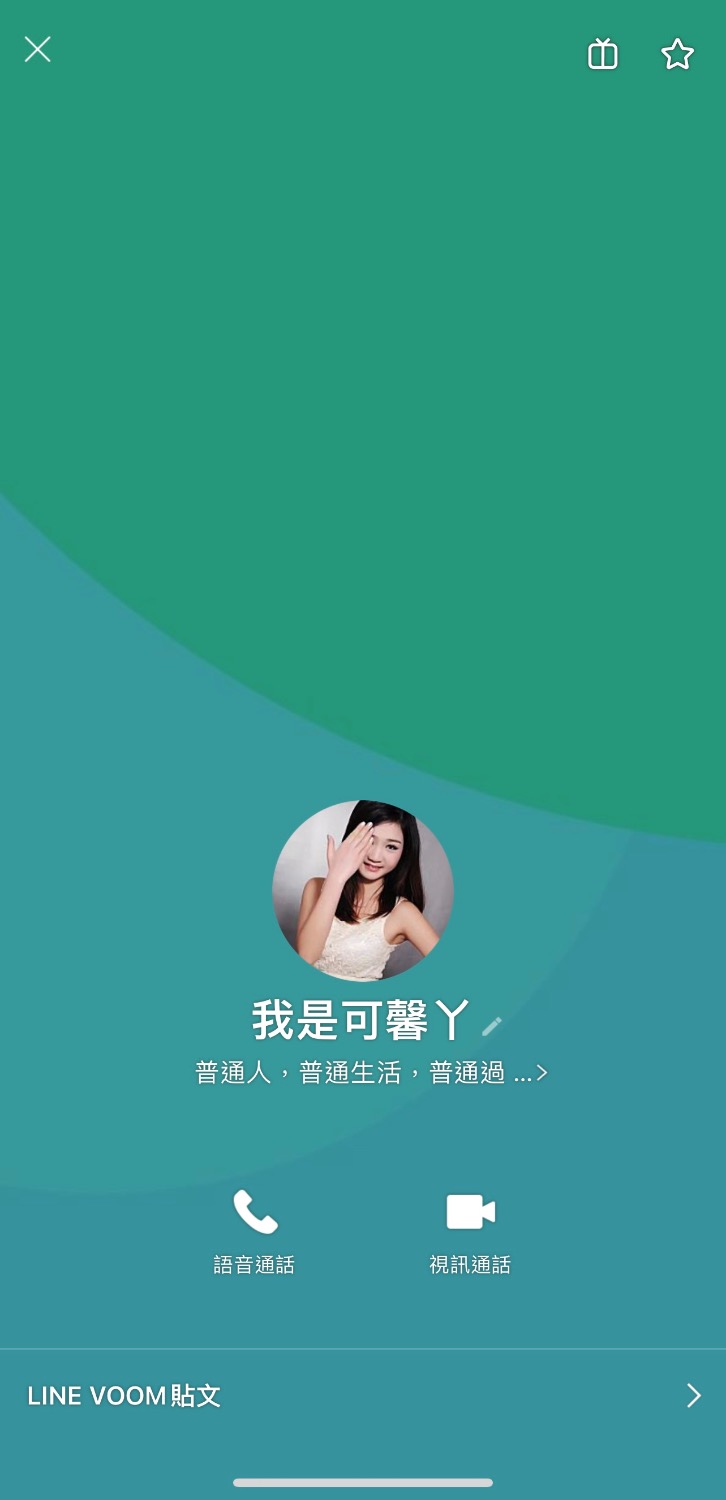Start a video call (視訊通話)
The height and width of the screenshot is (1500, 726).
coord(470,1231)
